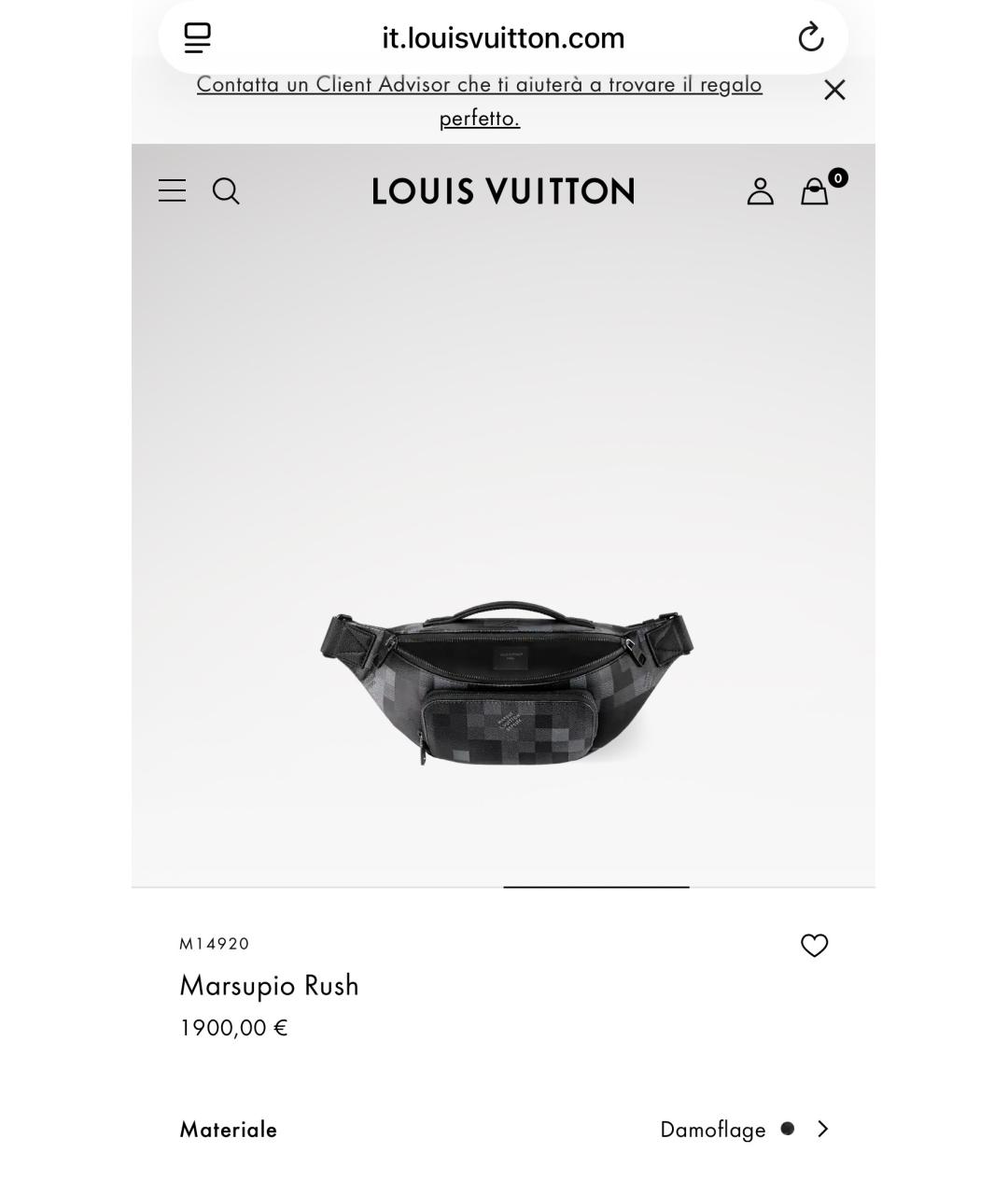
Task: Expand details with the right chevron arrow
Action: click(x=823, y=1129)
